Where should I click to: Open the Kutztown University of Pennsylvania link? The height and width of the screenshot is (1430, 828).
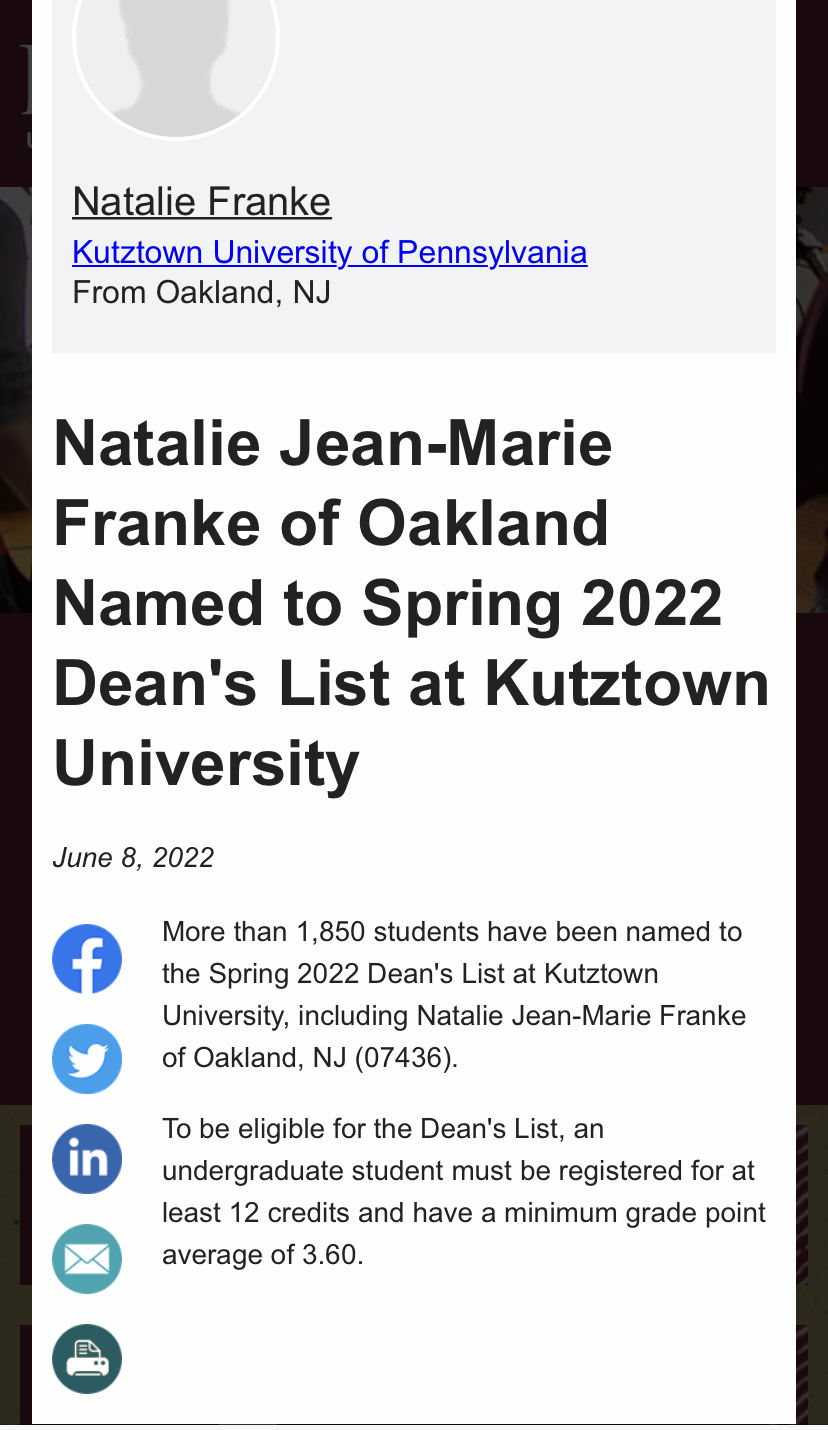[329, 252]
